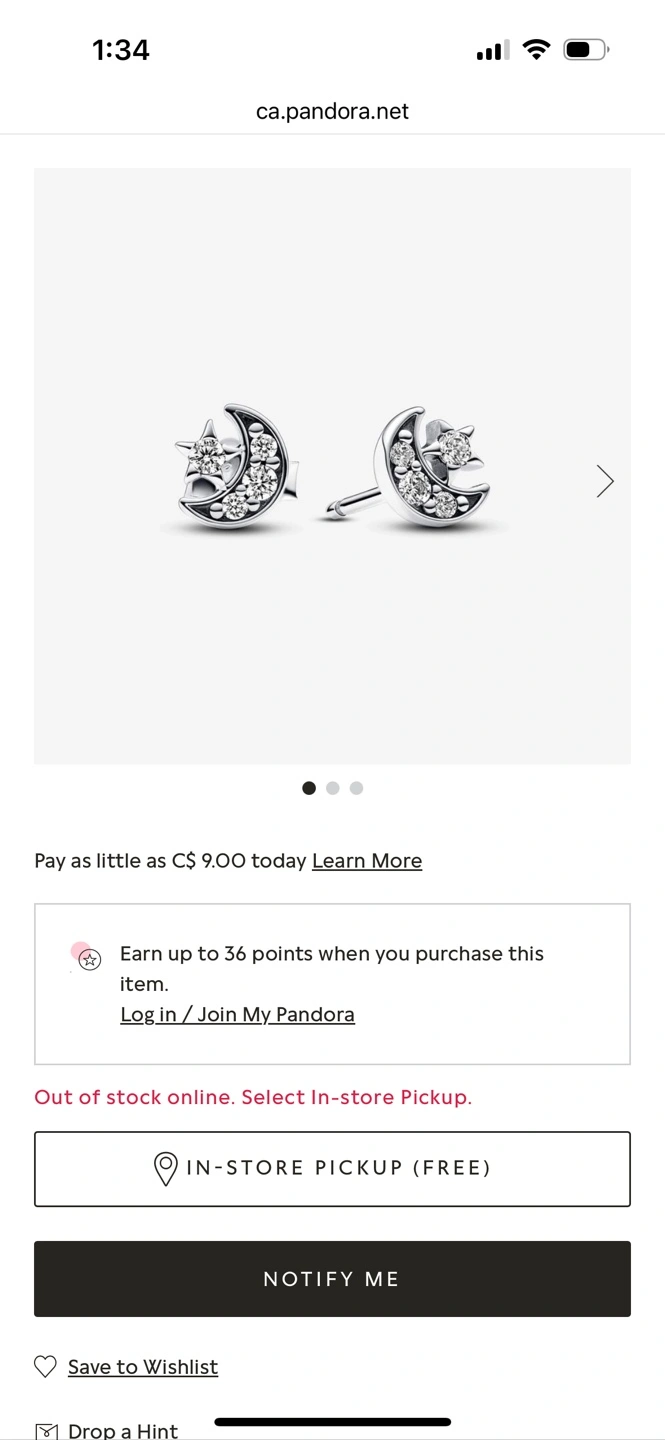Open Learn More about payment options

click(x=367, y=861)
